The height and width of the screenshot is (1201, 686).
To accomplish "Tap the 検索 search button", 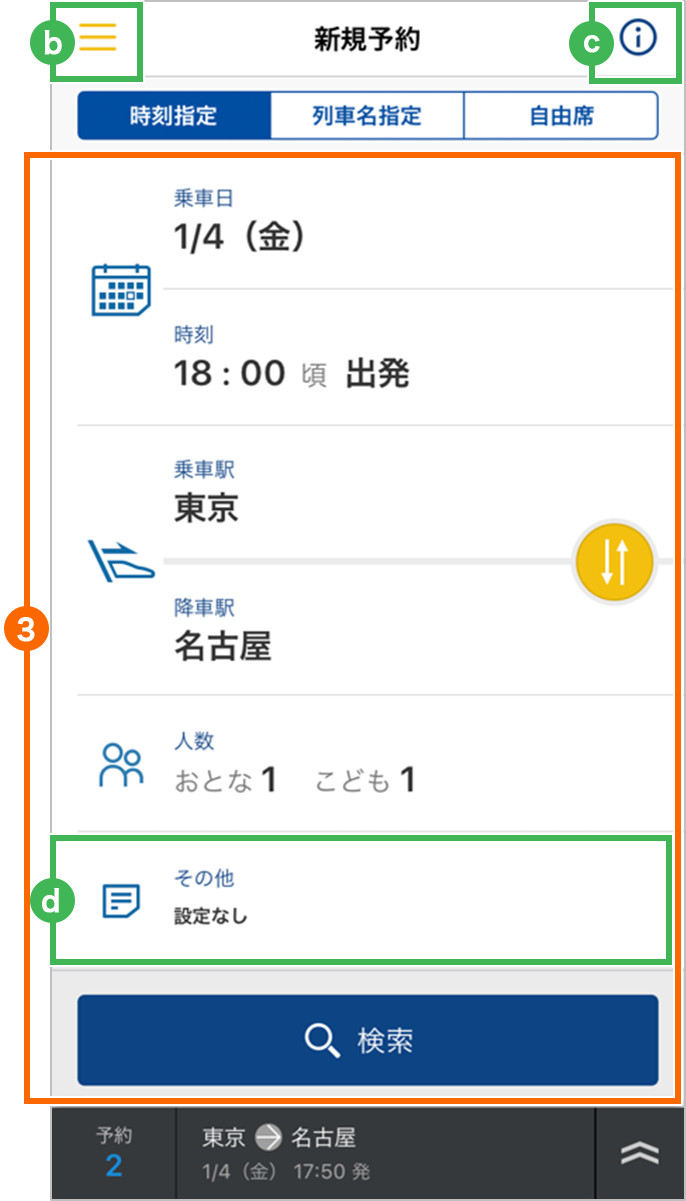I will 368,1040.
